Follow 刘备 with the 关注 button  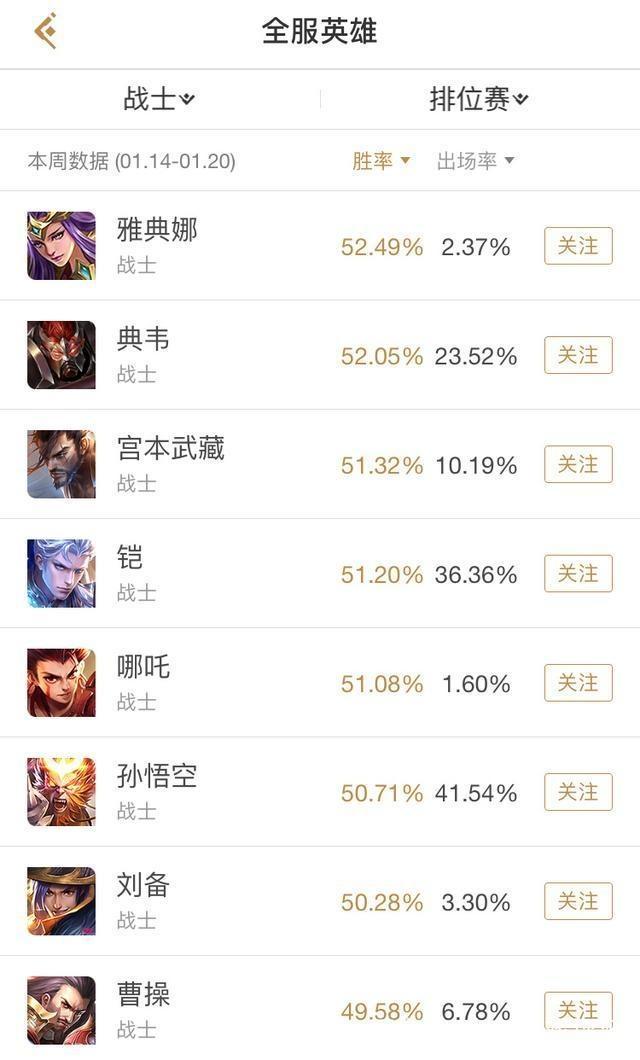pos(578,901)
